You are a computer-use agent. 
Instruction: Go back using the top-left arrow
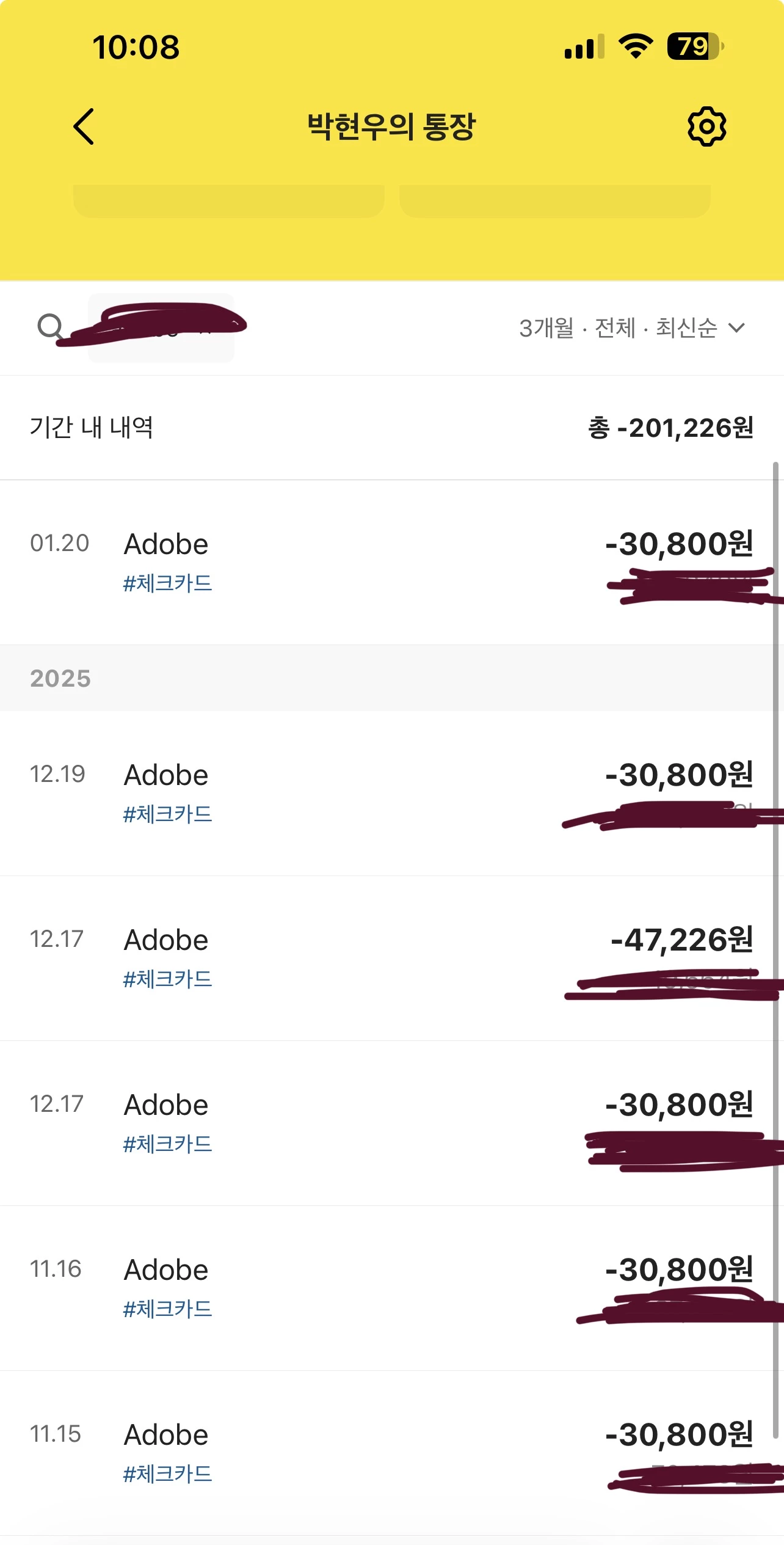click(84, 126)
